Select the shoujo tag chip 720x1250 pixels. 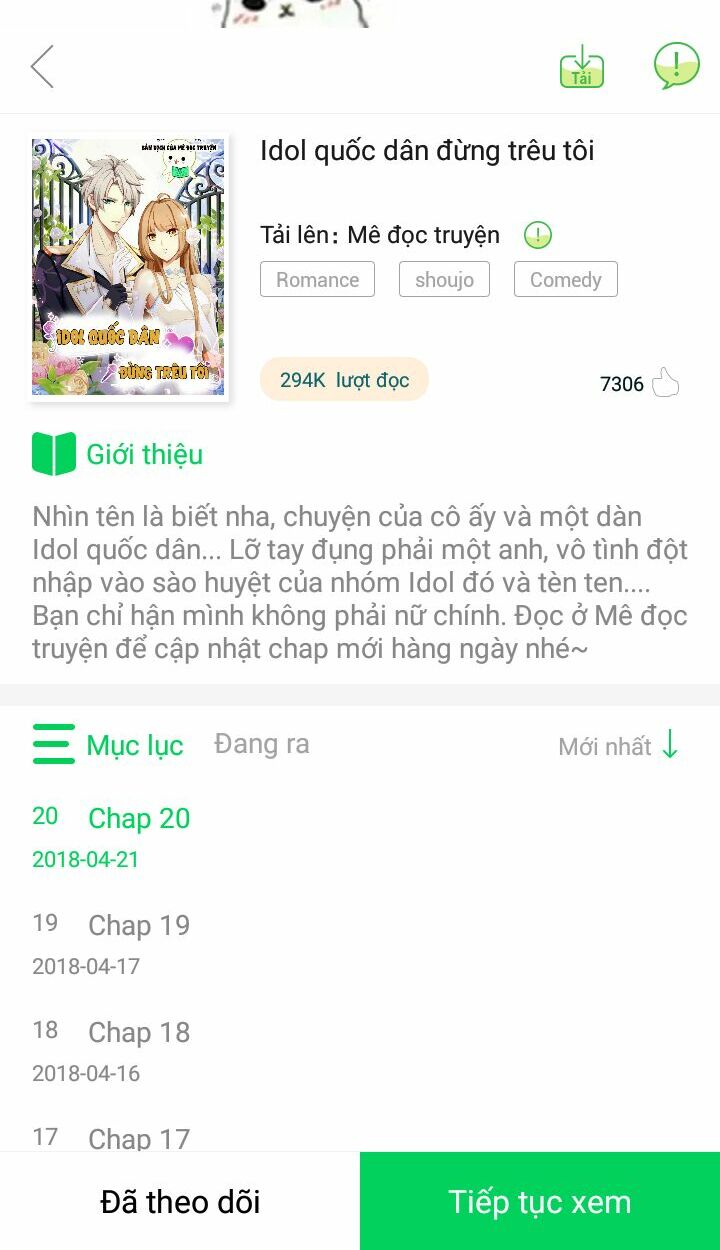tap(444, 279)
